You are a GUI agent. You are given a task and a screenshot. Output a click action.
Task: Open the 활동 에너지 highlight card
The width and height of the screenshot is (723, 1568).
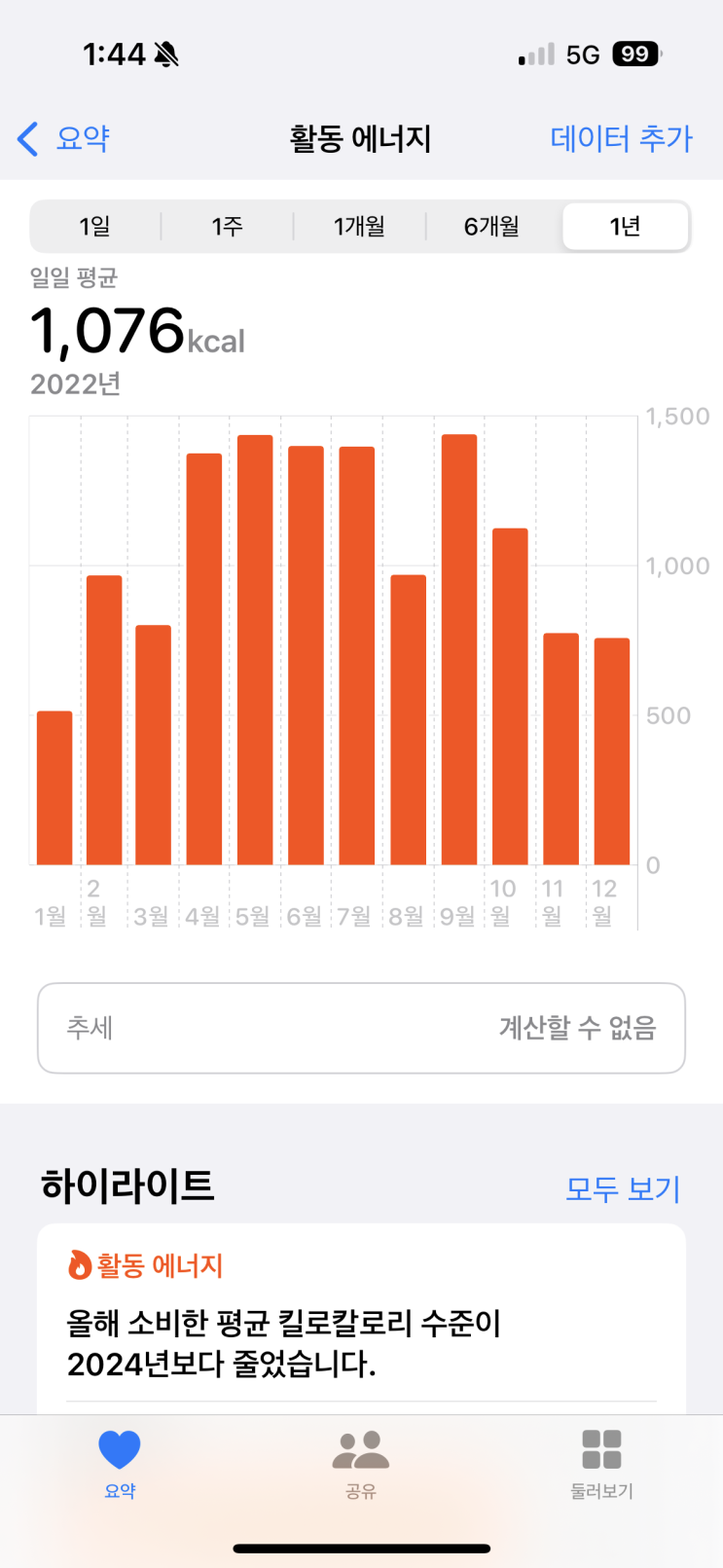[x=361, y=1319]
